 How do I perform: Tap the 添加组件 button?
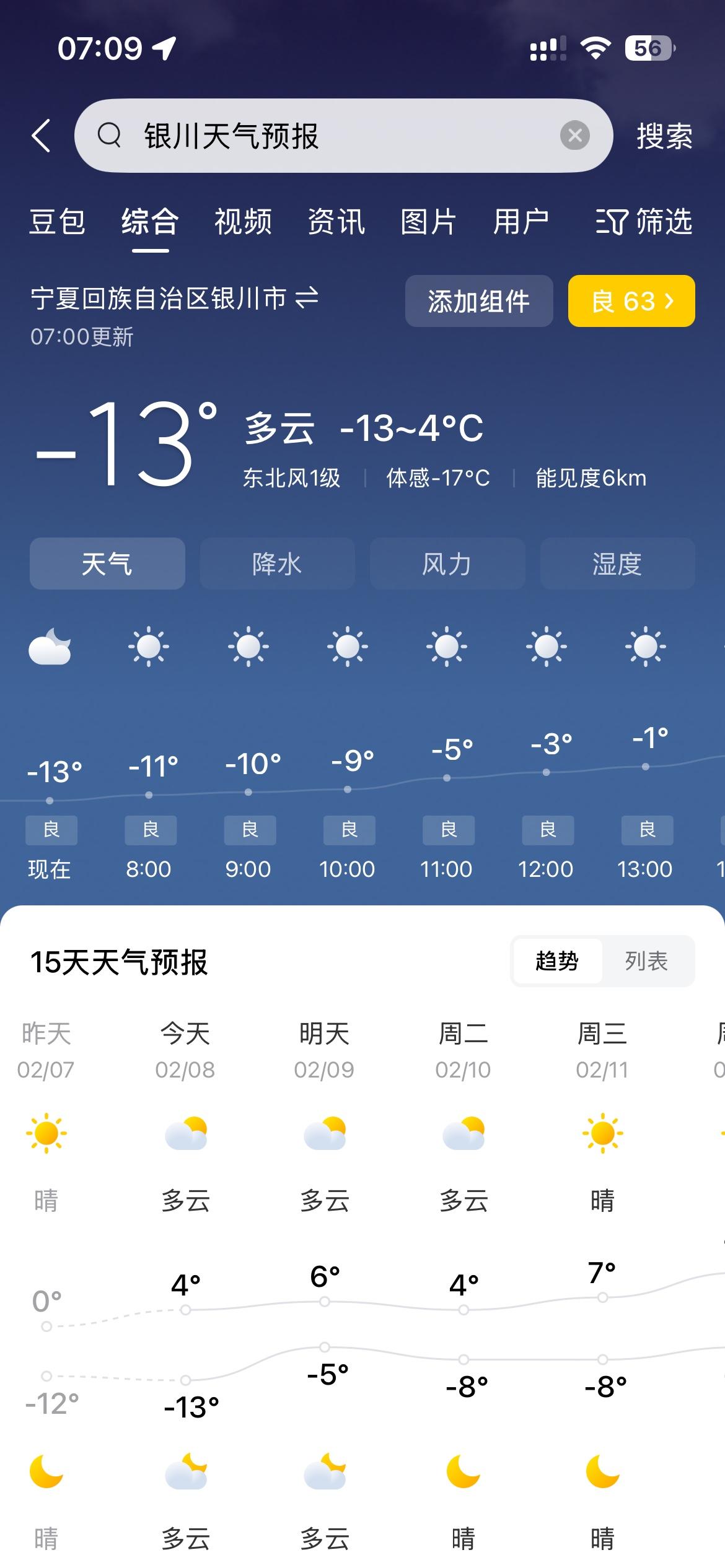tap(479, 301)
